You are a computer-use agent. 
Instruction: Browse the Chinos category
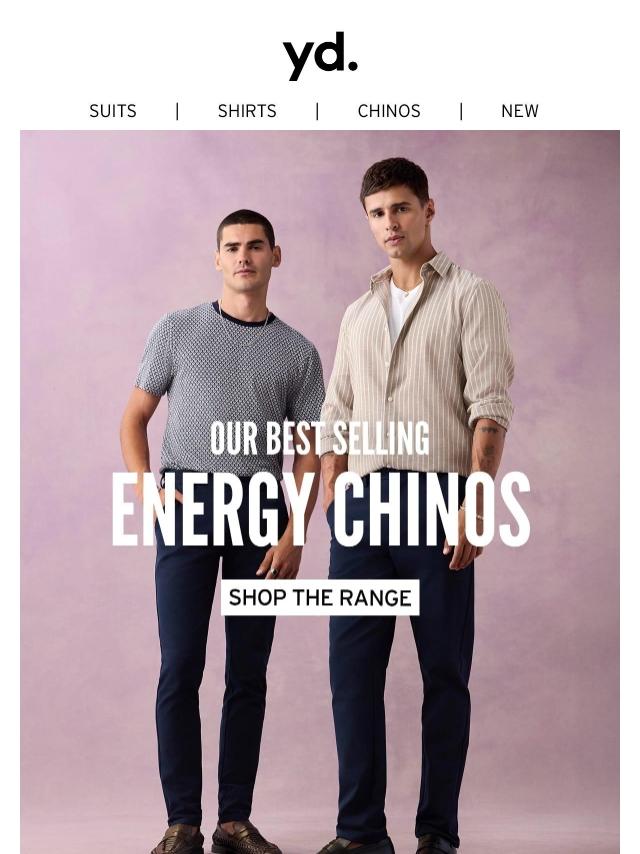pos(389,111)
